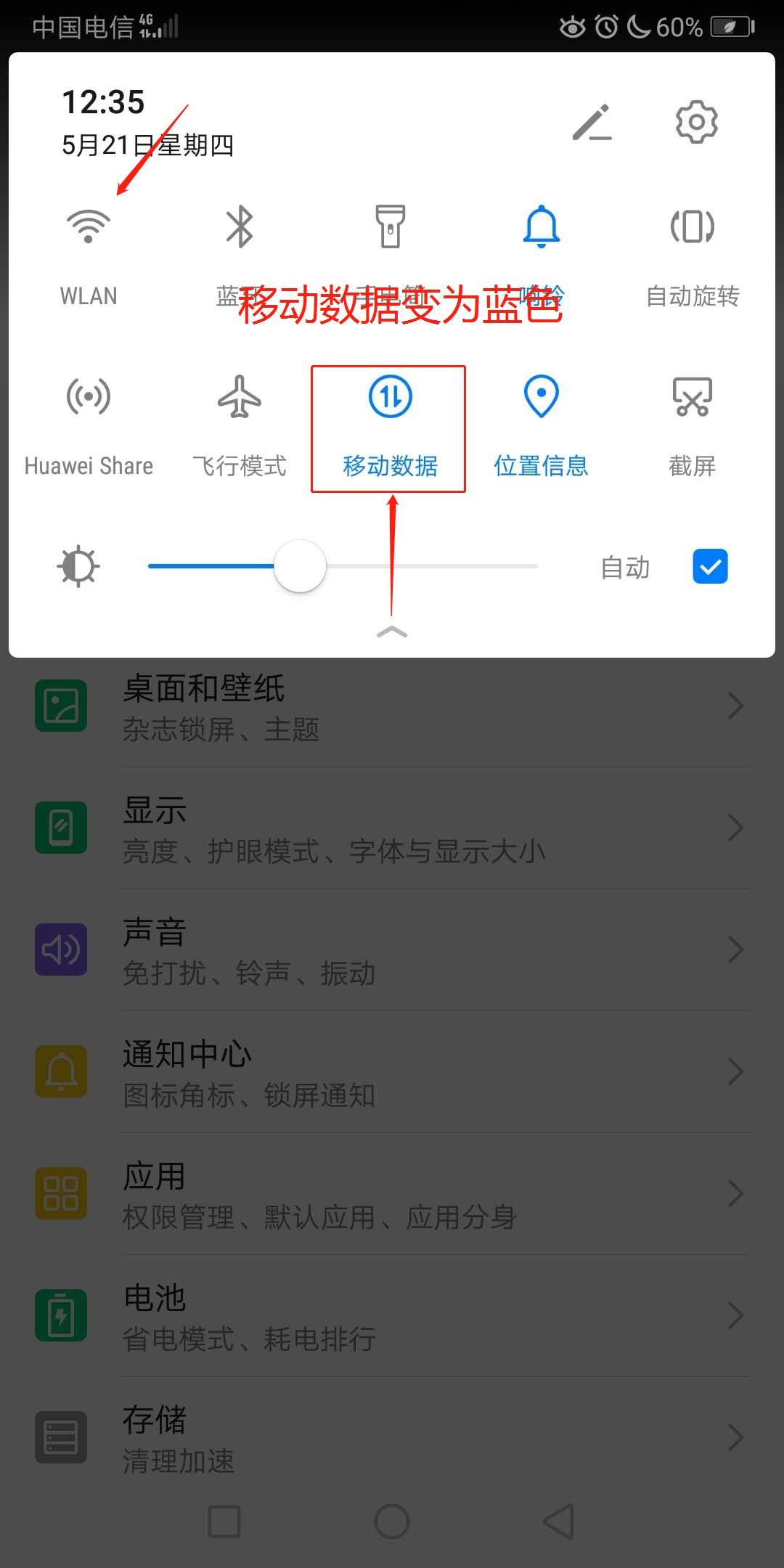784x1568 pixels.
Task: Uncheck the automatic brightness (自动) checkbox
Action: coord(710,566)
